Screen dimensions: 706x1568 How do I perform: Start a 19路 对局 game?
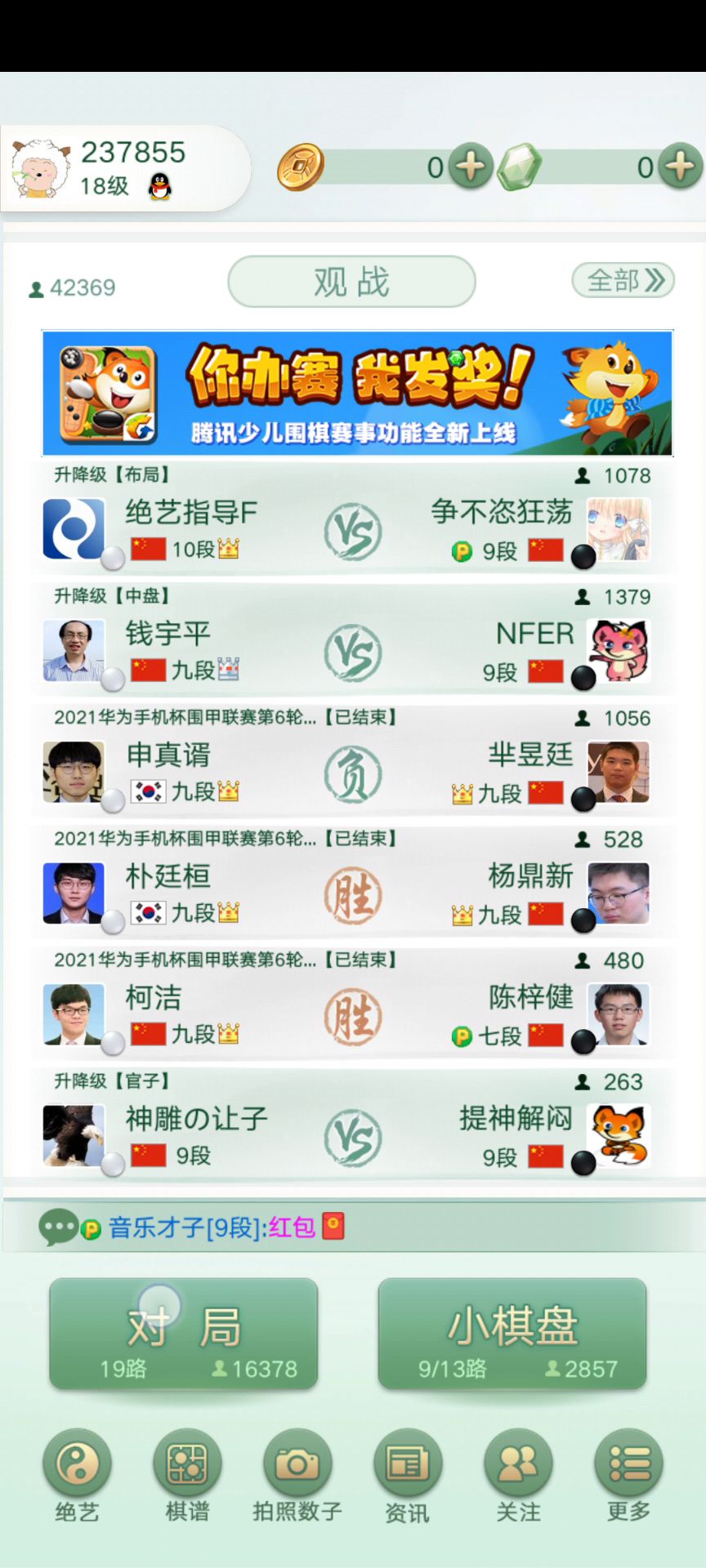pyautogui.click(x=184, y=1334)
